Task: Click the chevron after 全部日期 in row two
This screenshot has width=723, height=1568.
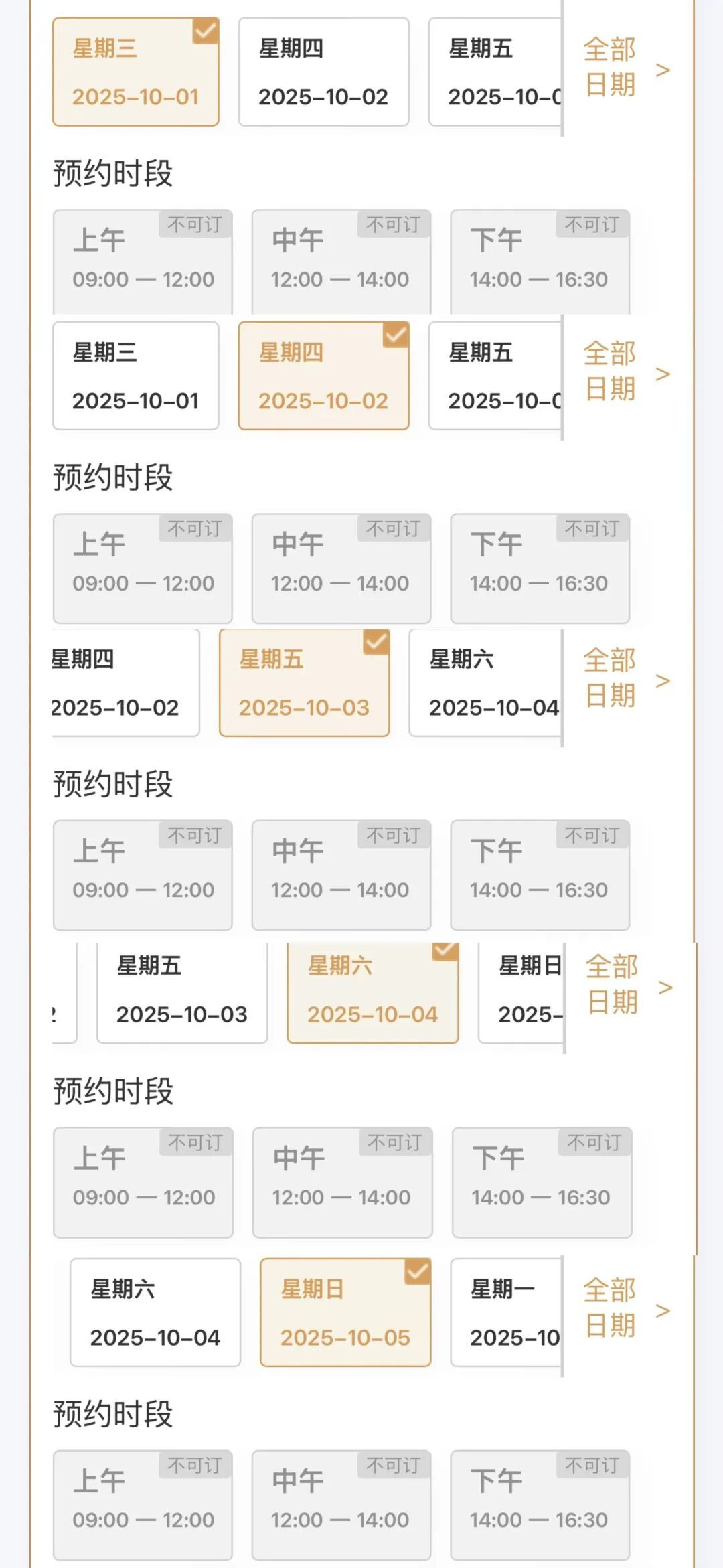Action: click(662, 376)
